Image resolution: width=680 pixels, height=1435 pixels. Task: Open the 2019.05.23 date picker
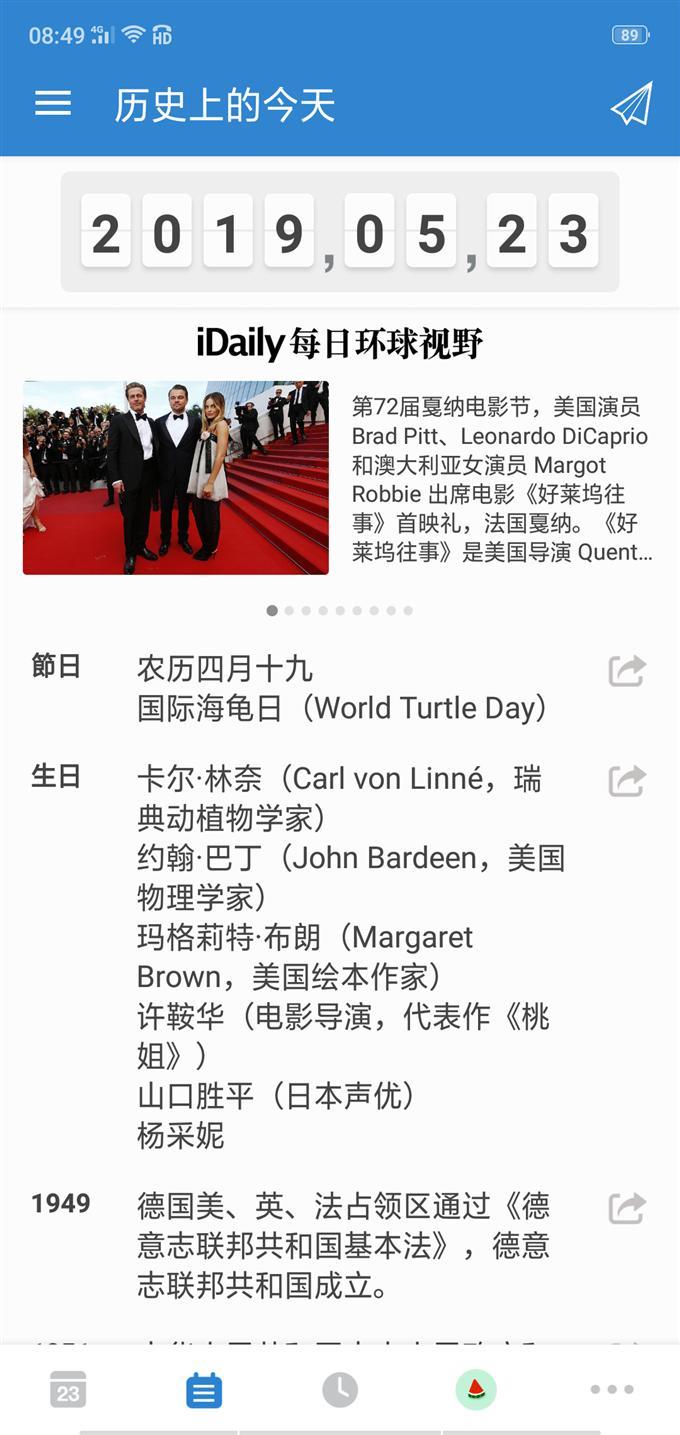point(339,232)
